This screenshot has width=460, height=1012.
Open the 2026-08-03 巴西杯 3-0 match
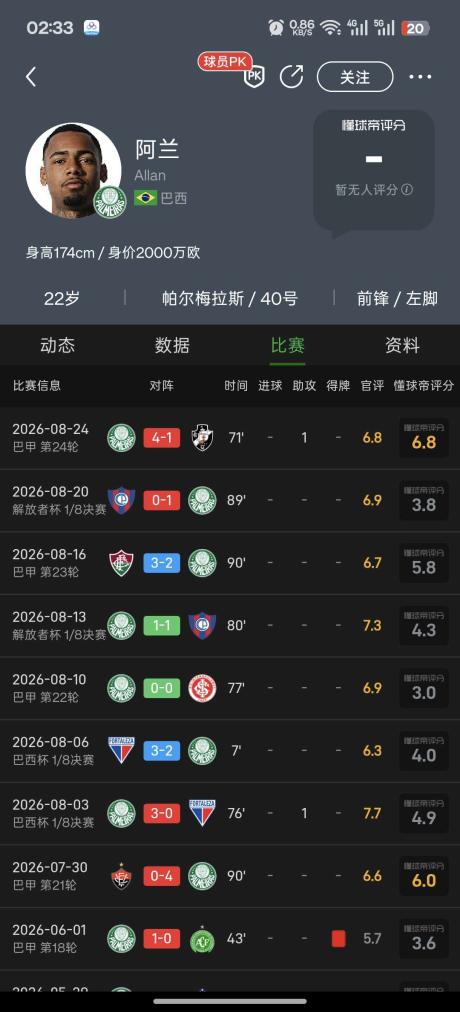point(230,813)
